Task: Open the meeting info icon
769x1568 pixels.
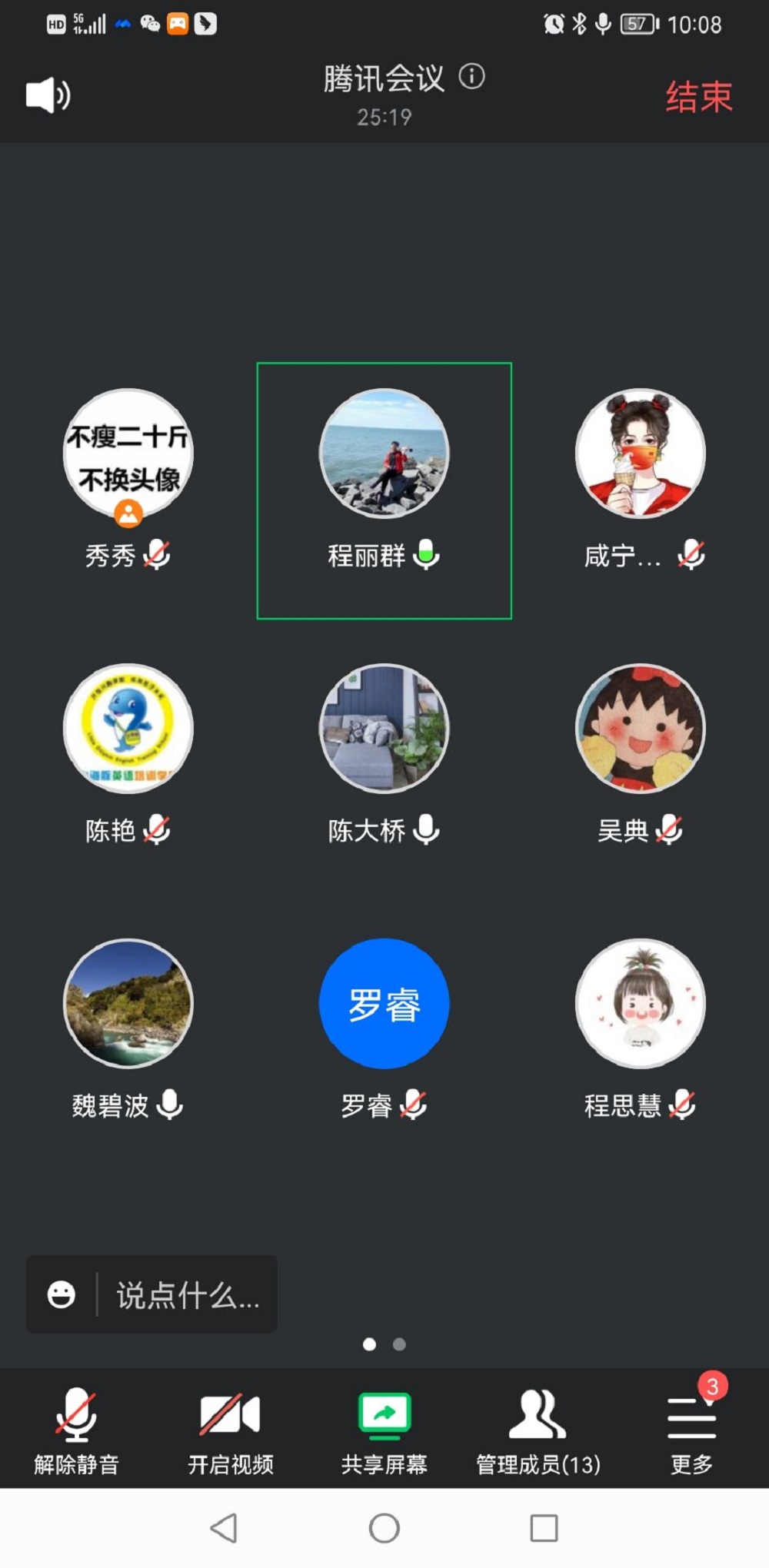Action: [471, 76]
